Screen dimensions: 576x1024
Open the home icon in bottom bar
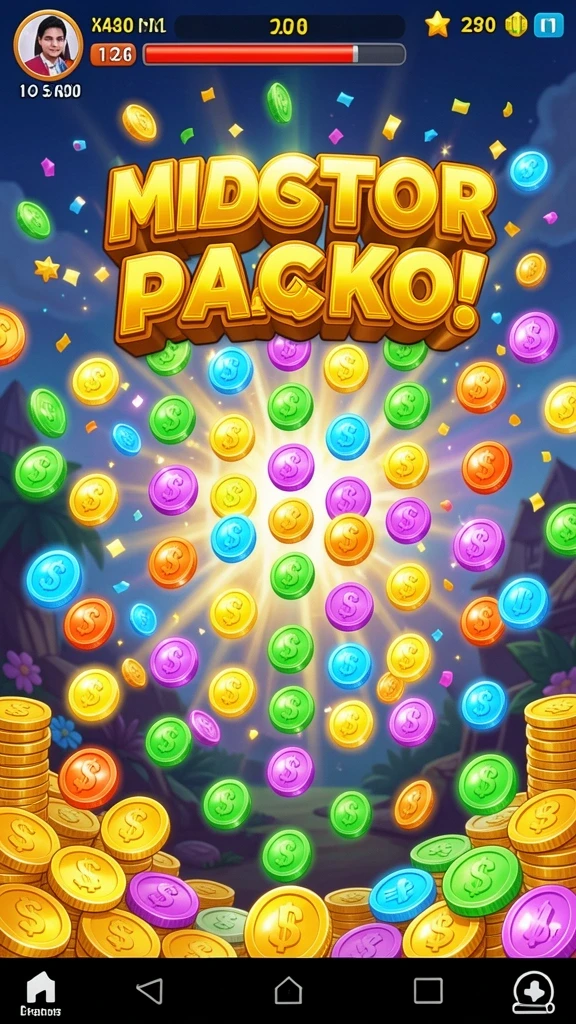click(40, 989)
